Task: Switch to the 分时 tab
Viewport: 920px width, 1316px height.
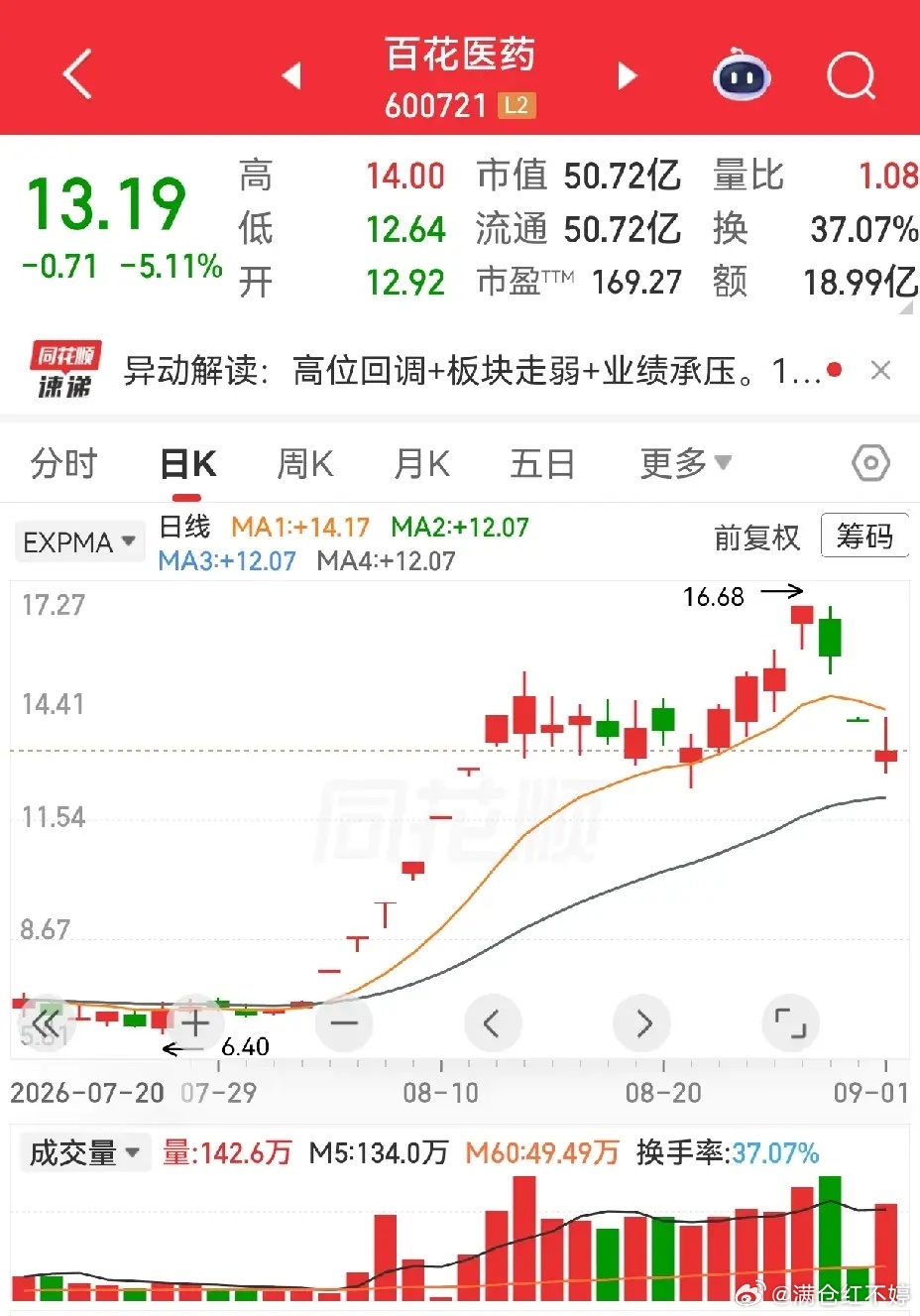Action: (63, 463)
